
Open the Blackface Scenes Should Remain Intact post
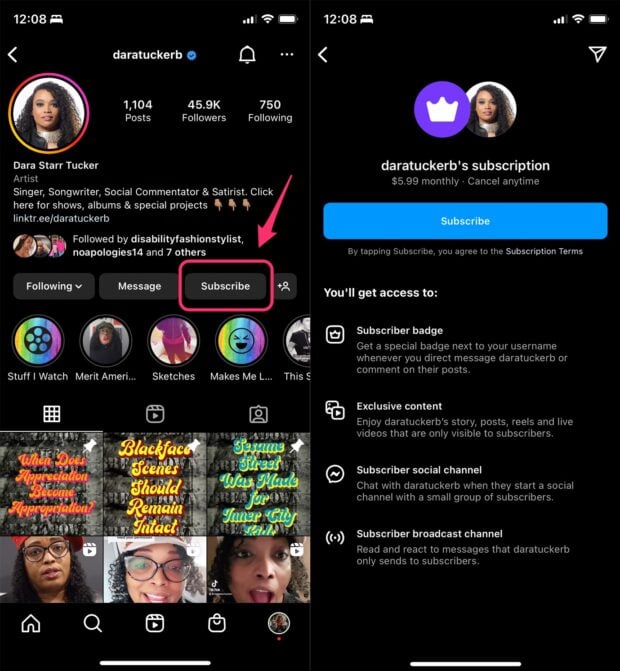[x=154, y=484]
